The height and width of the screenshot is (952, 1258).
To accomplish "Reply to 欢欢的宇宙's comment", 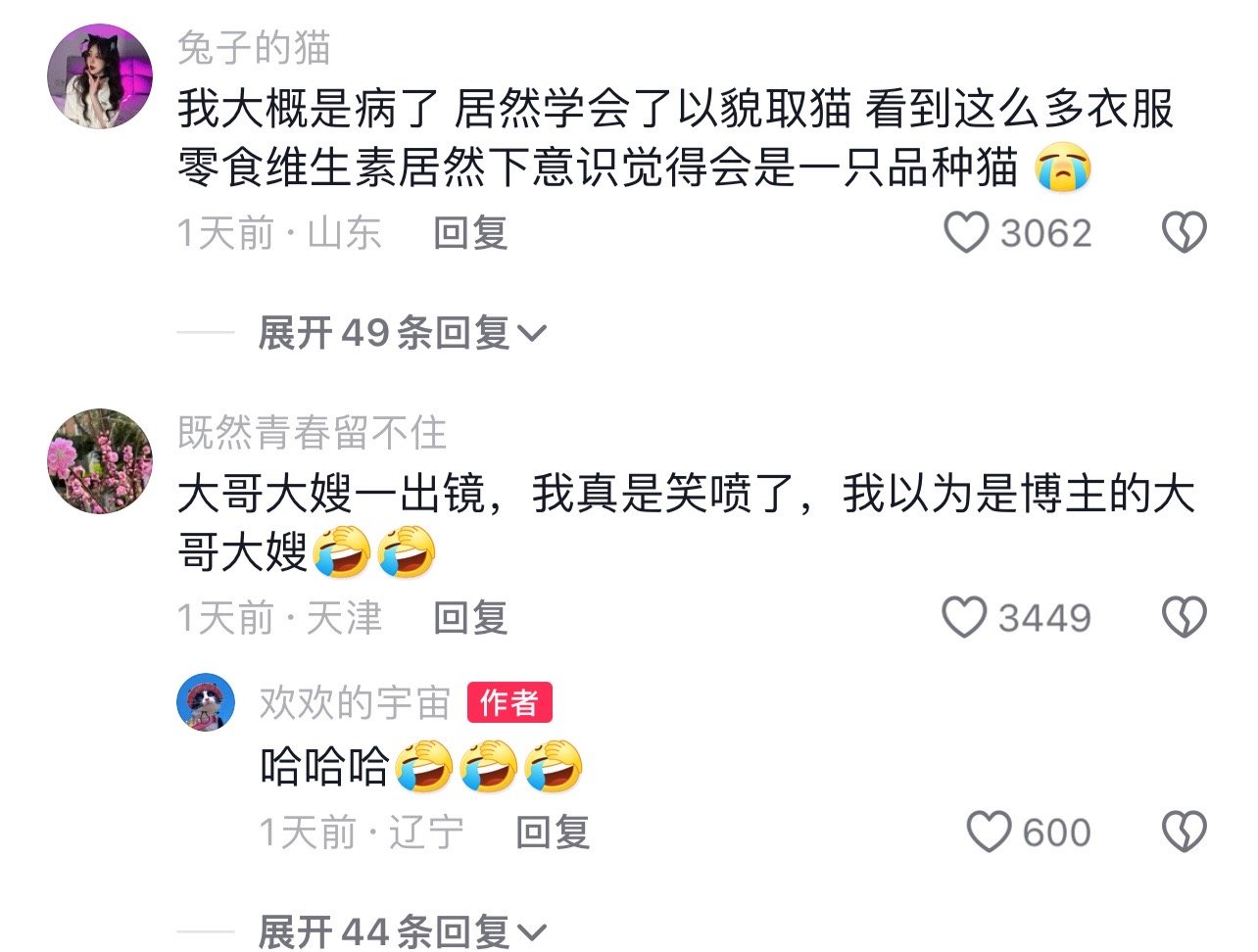I will pyautogui.click(x=553, y=833).
